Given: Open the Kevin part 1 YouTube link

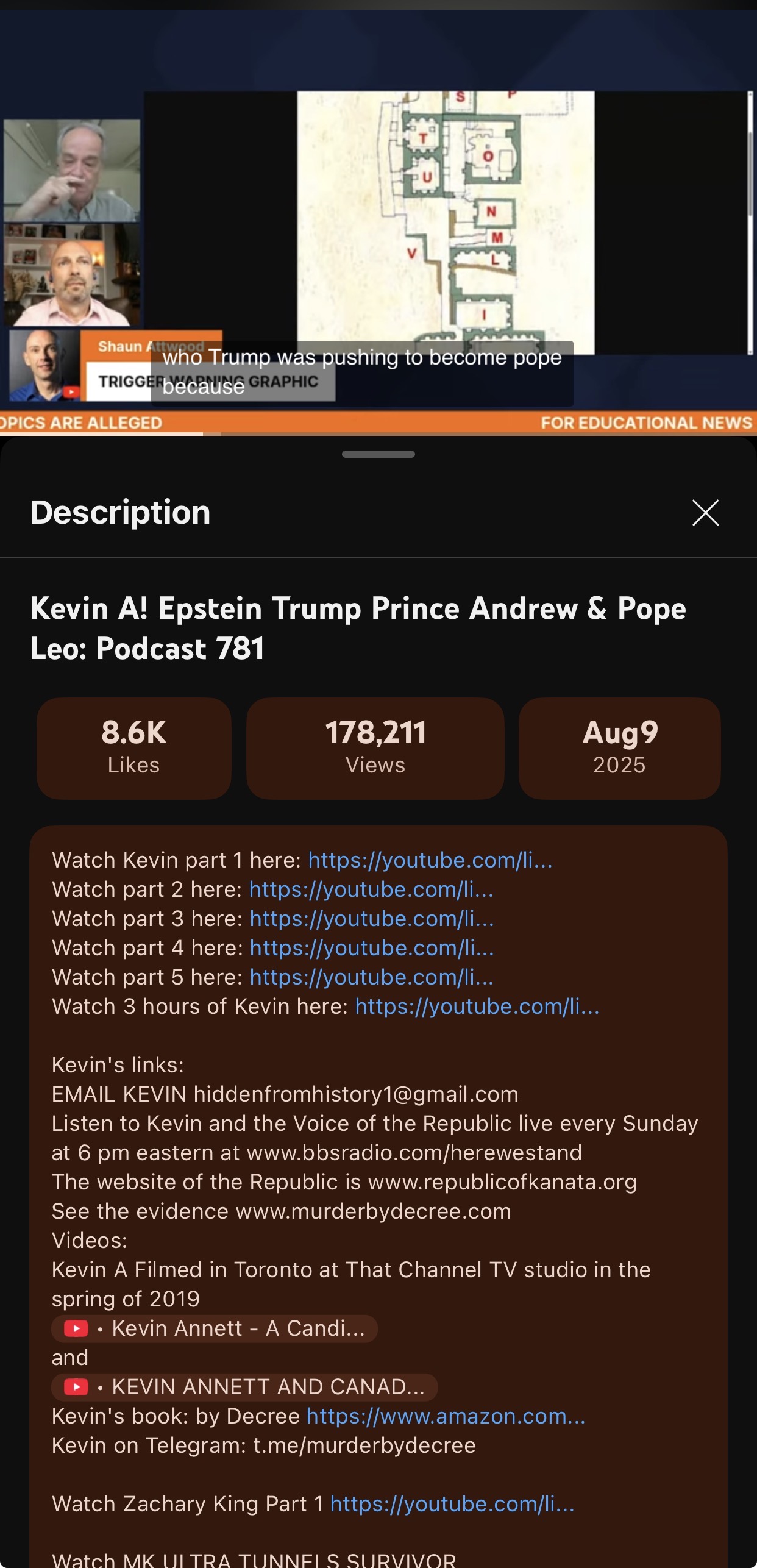Looking at the screenshot, I should tap(430, 860).
